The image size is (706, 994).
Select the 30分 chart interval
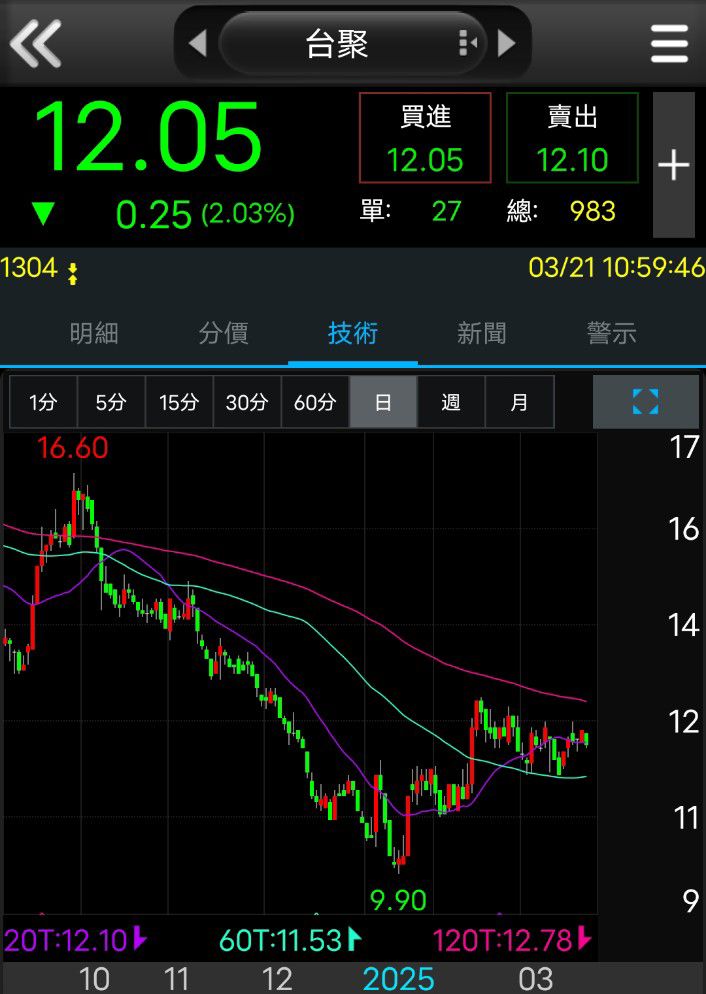coord(247,402)
